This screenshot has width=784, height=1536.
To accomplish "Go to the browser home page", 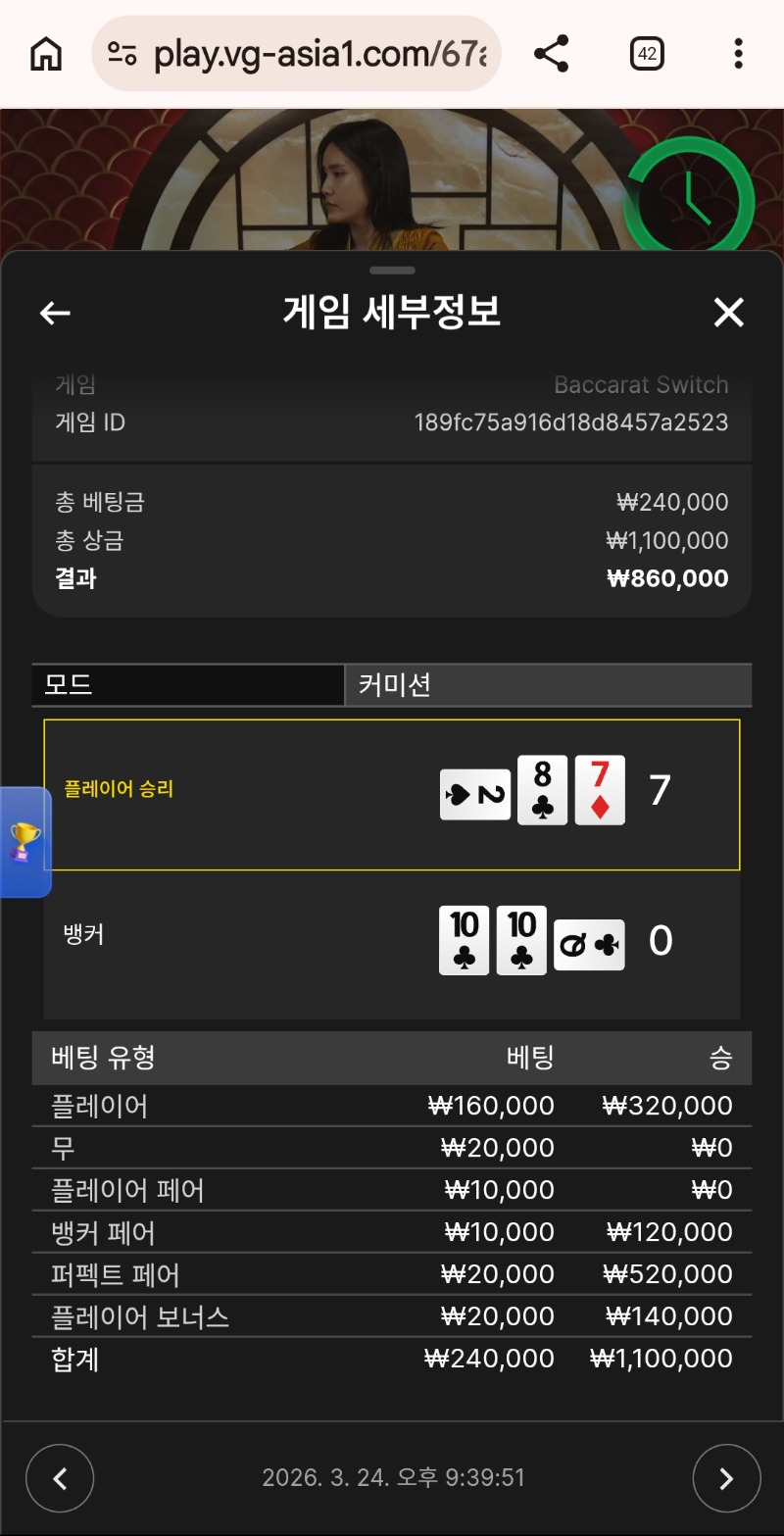I will (46, 54).
